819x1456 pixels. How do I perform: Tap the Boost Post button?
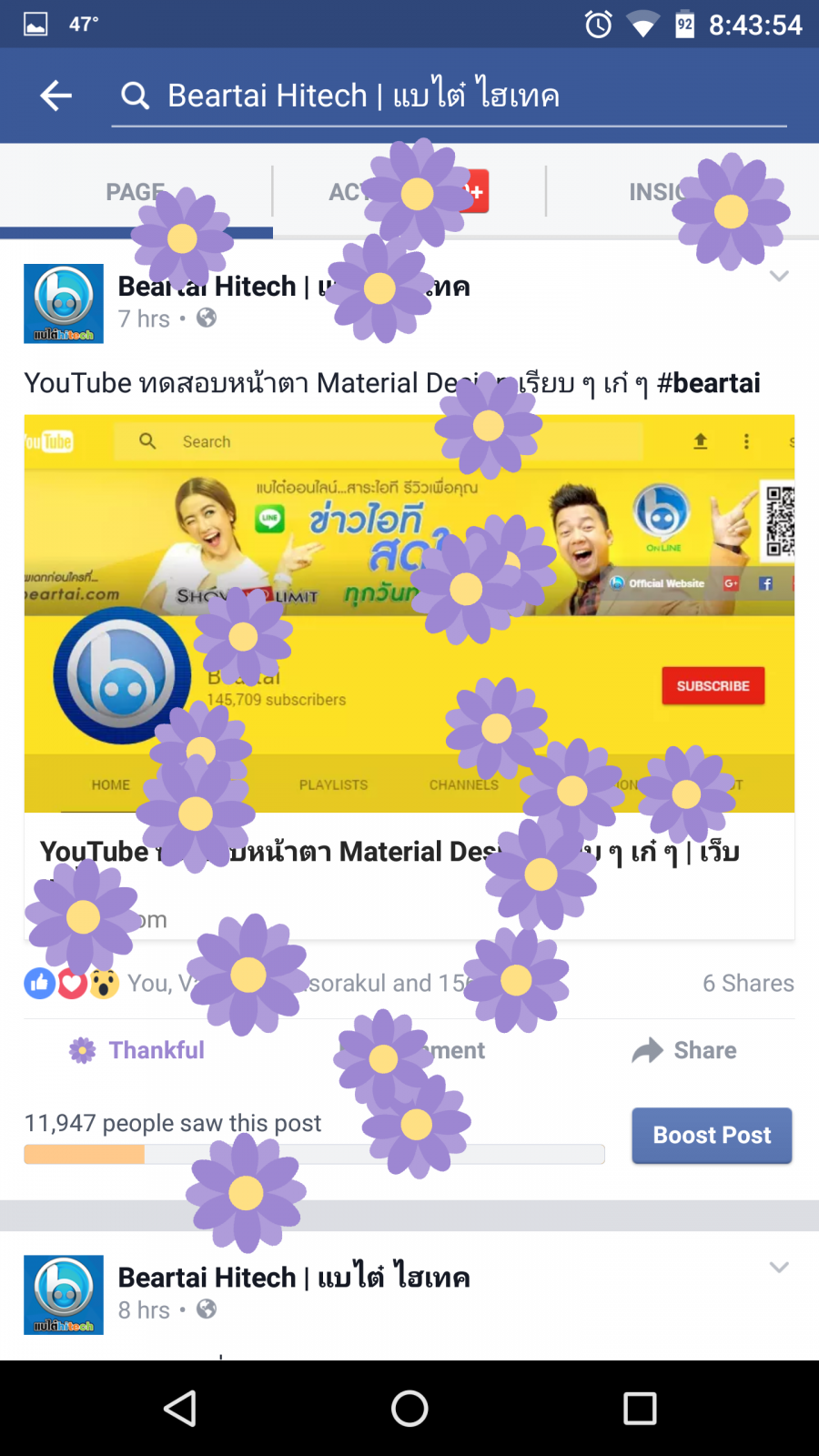(712, 1136)
